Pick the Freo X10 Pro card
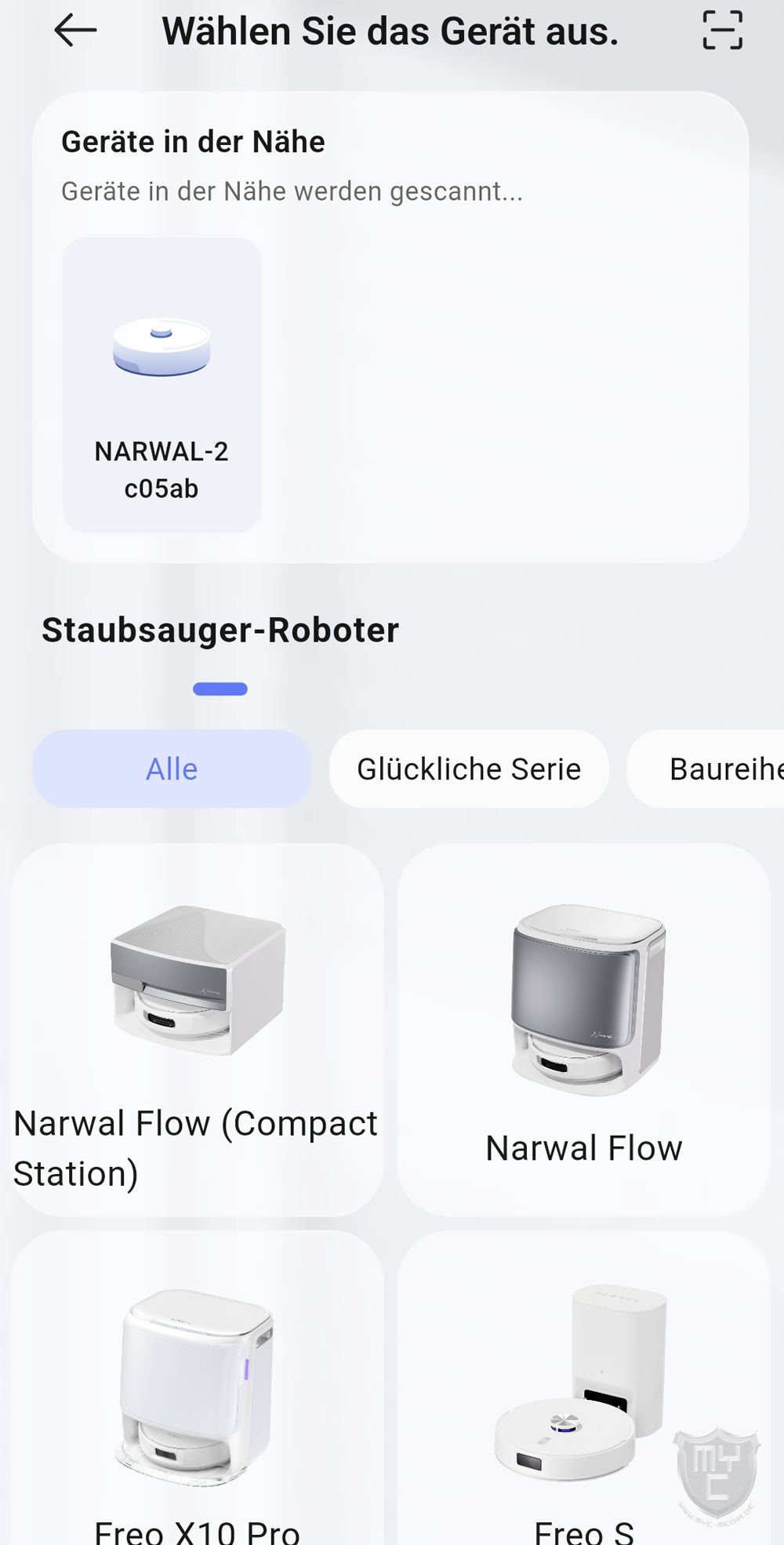Image resolution: width=784 pixels, height=1545 pixels. pyautogui.click(x=197, y=1388)
